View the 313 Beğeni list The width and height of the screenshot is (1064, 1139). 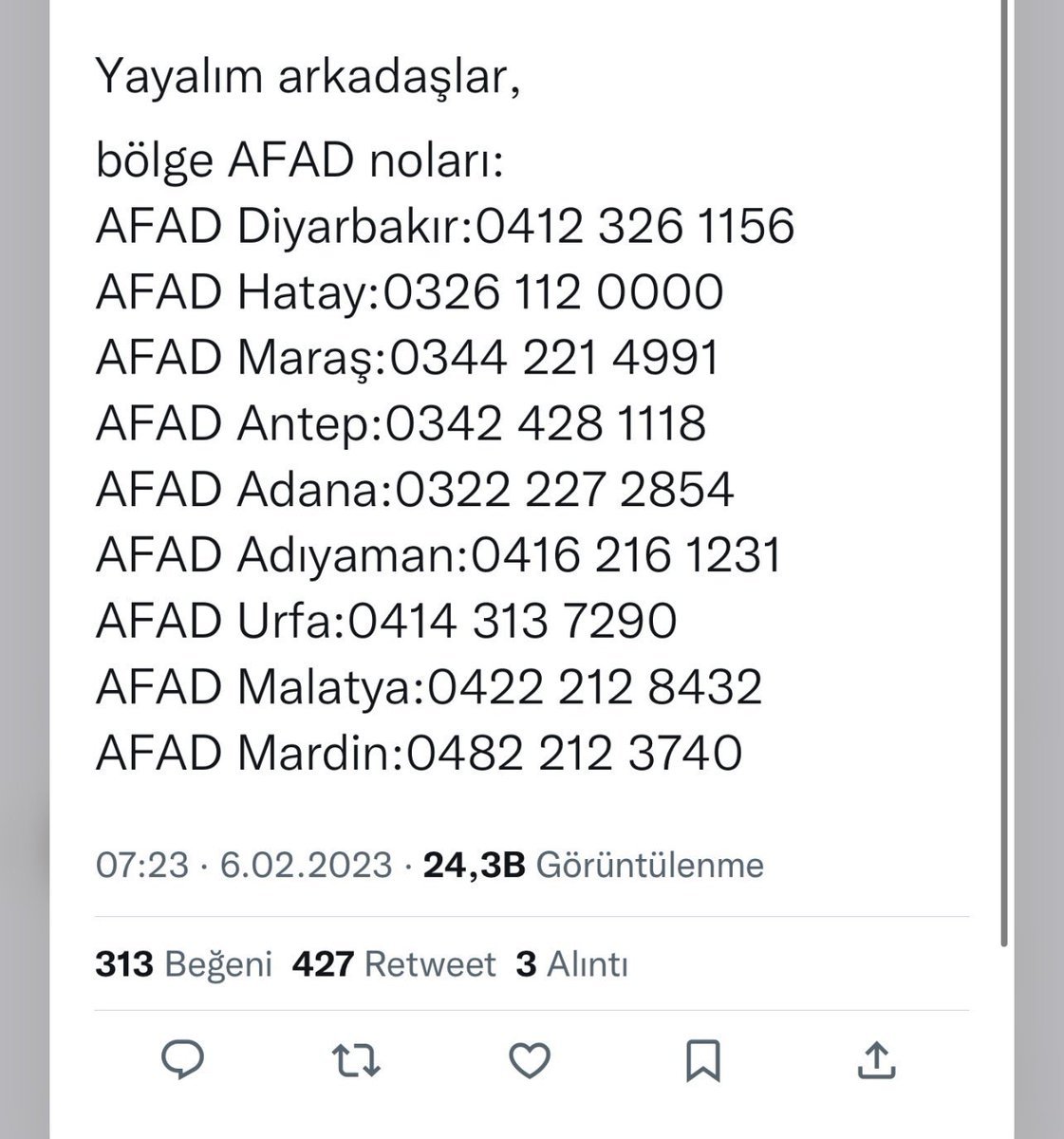pyautogui.click(x=183, y=964)
